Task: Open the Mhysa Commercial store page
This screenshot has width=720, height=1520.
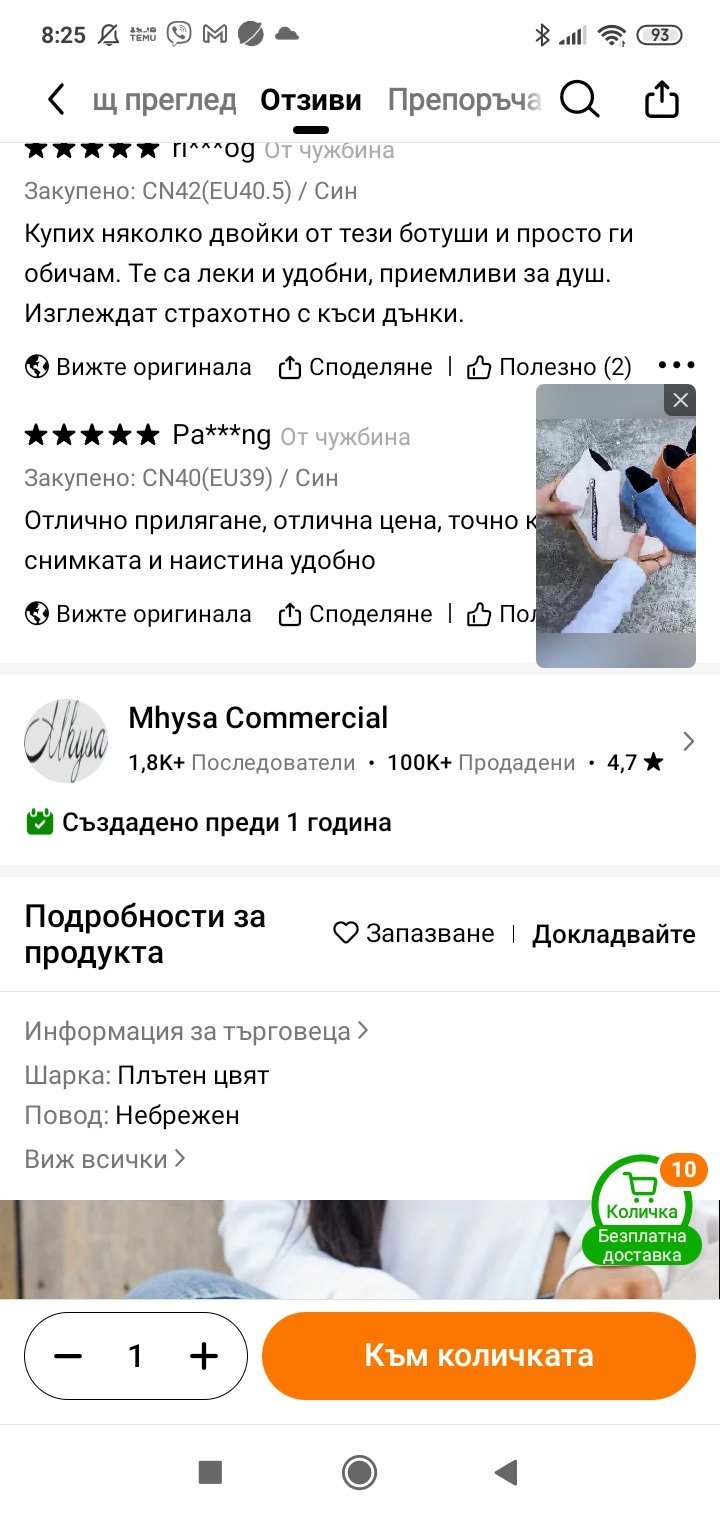Action: 258,718
